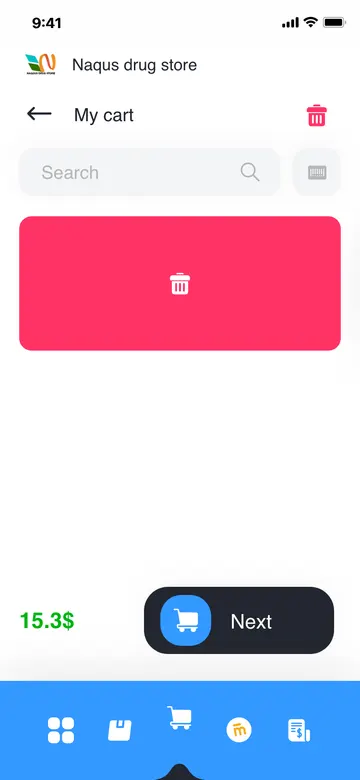Go back using the arrow beside My cart
The width and height of the screenshot is (360, 780).
[39, 114]
